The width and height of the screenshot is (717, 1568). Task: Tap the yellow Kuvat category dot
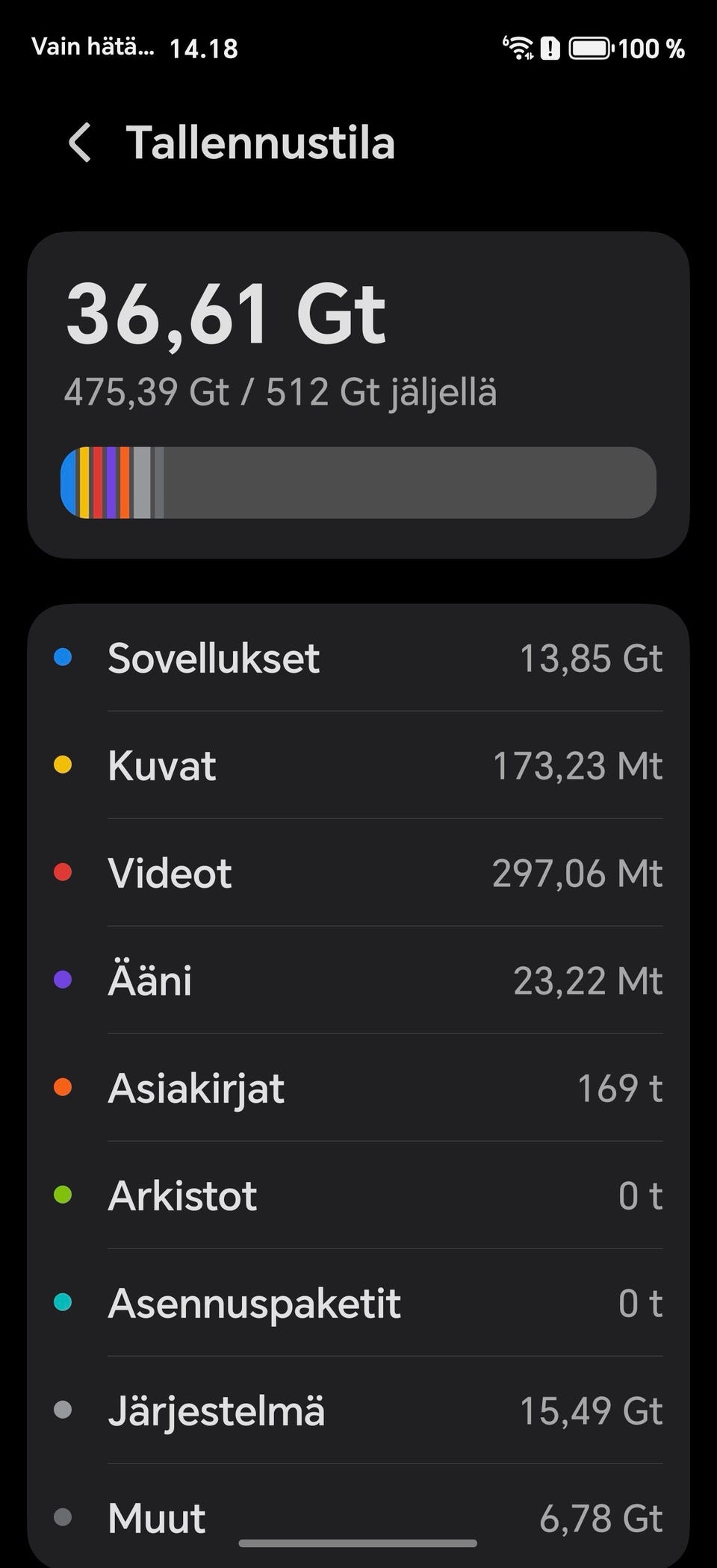63,765
